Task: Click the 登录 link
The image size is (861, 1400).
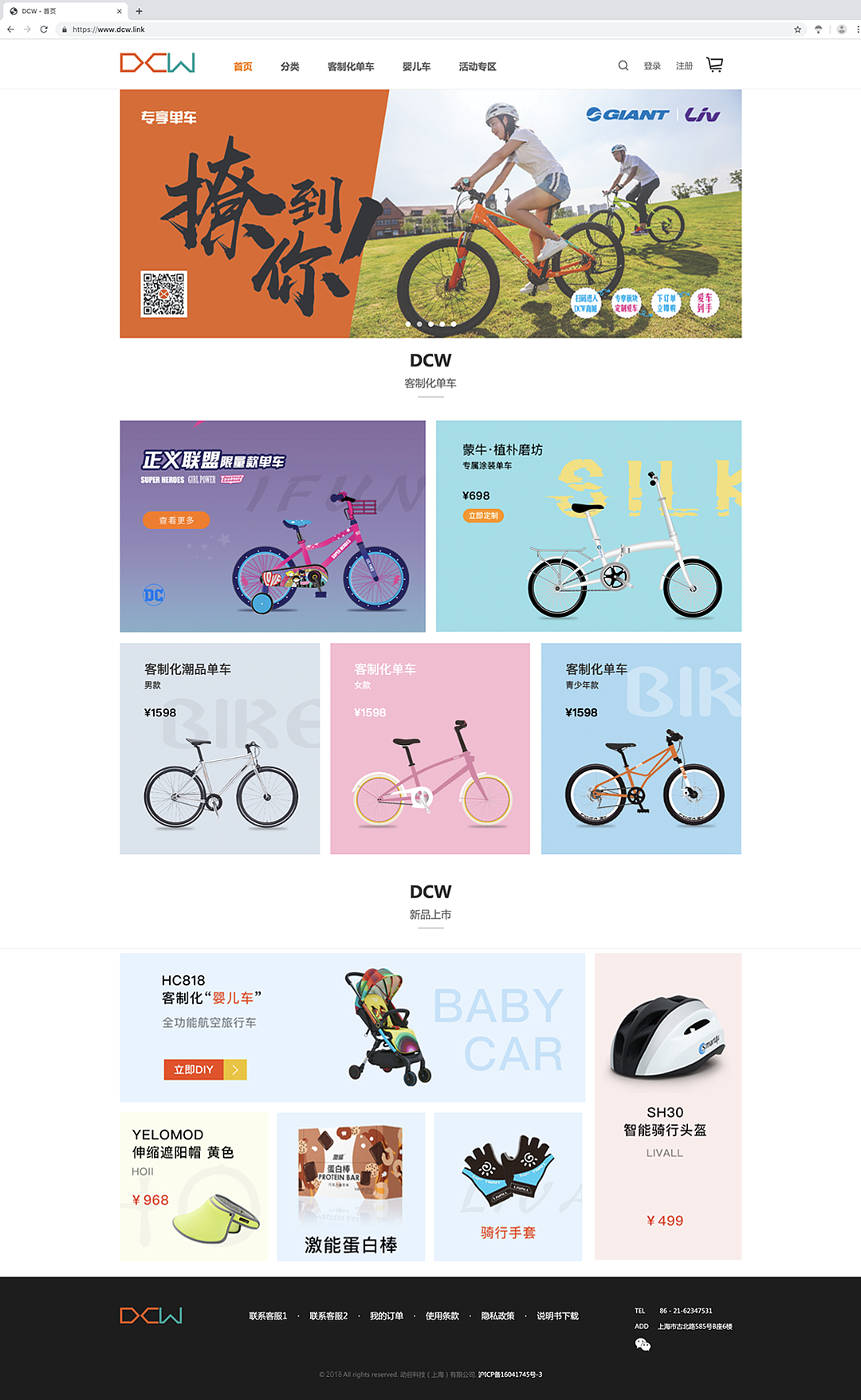Action: tap(652, 65)
